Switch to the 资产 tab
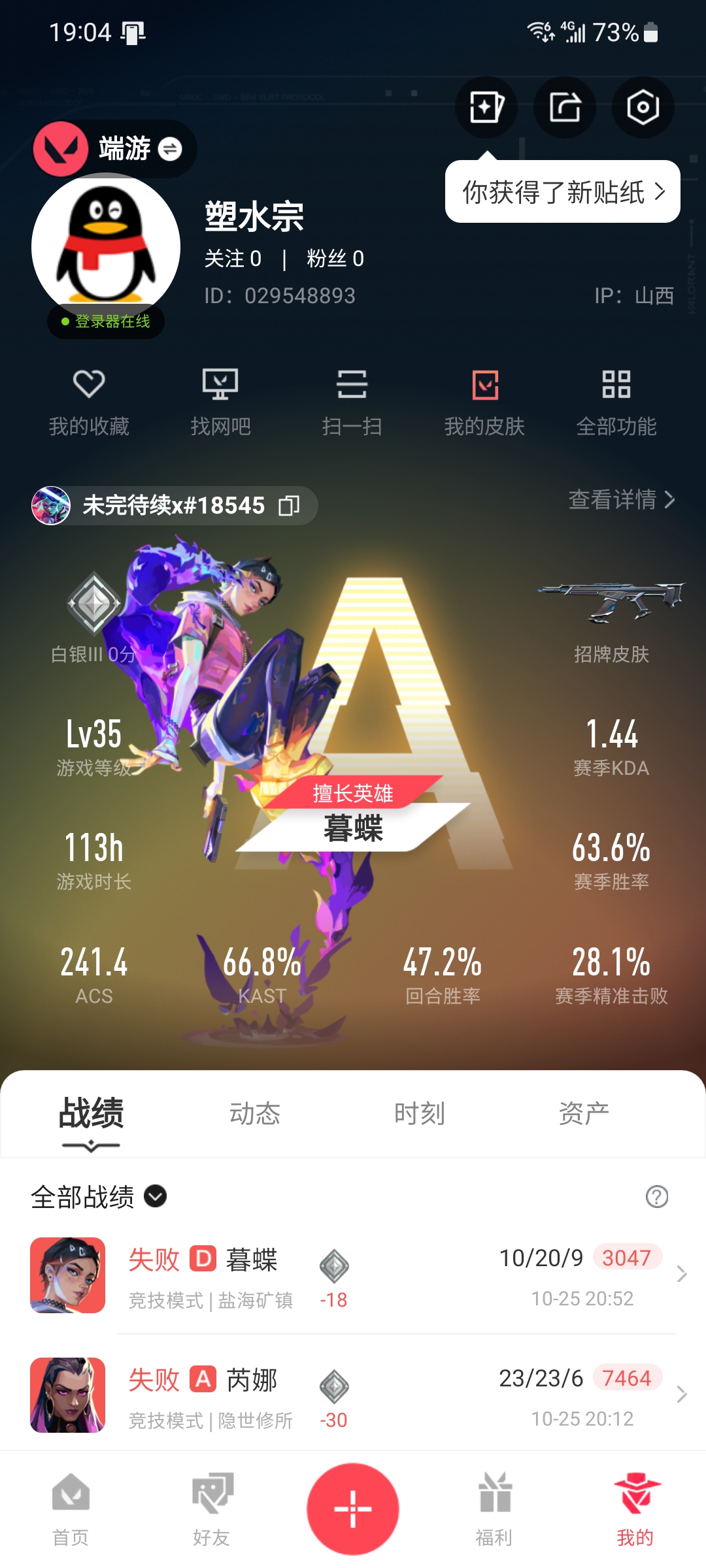Screen dimensions: 706x1568 pyautogui.click(x=584, y=1113)
